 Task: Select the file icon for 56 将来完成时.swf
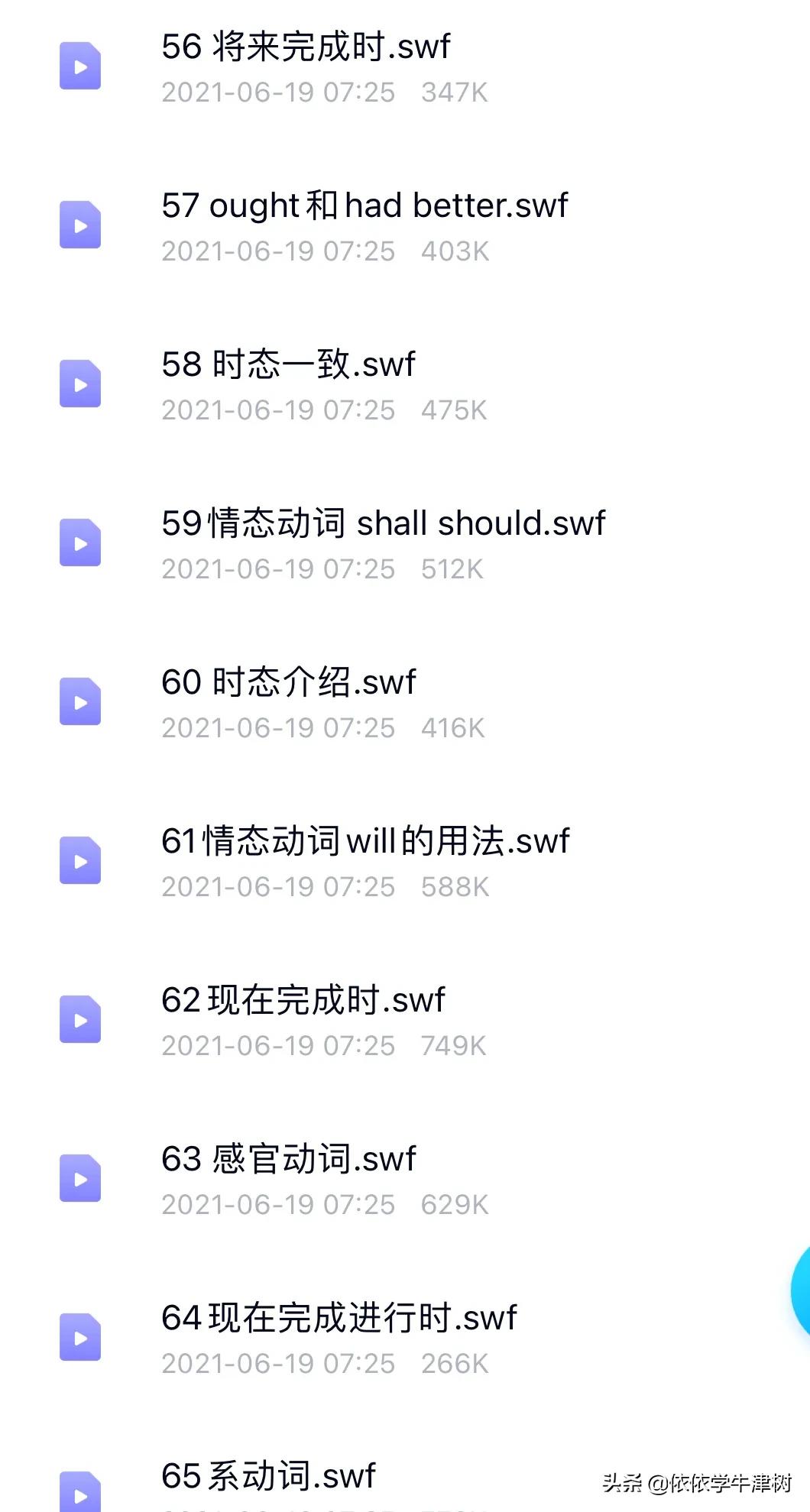pyautogui.click(x=79, y=67)
